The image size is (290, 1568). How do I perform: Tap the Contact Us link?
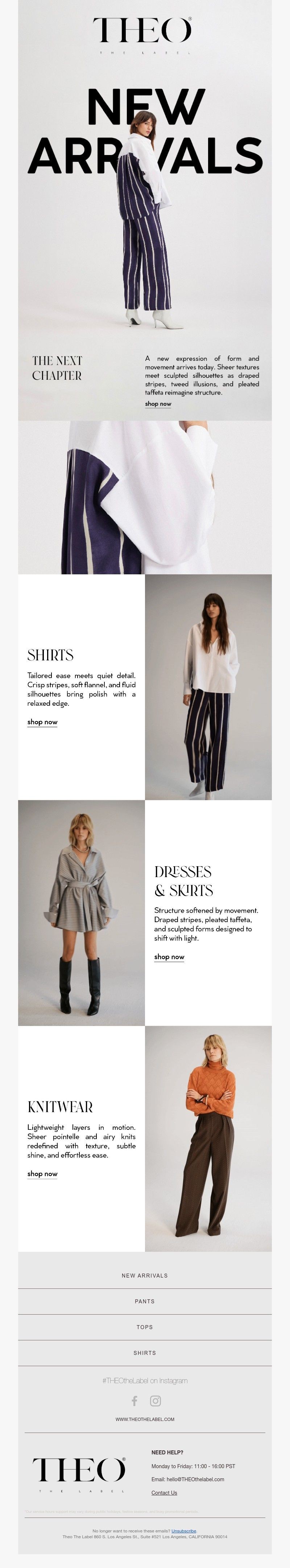point(164,1492)
